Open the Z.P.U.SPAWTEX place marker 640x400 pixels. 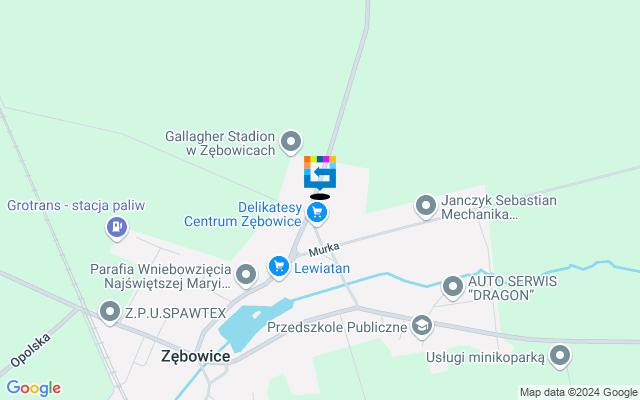coord(110,314)
